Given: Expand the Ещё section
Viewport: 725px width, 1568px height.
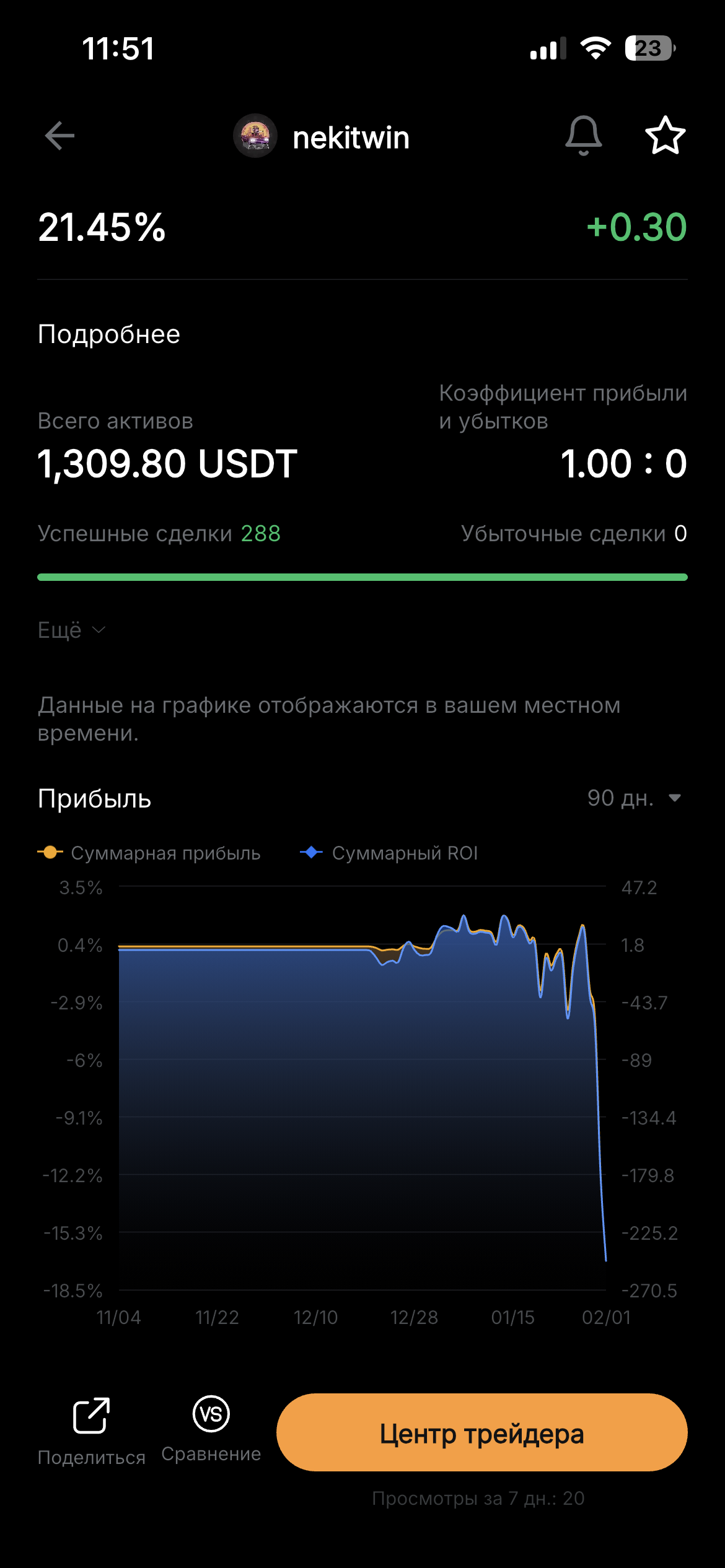Looking at the screenshot, I should tap(71, 630).
